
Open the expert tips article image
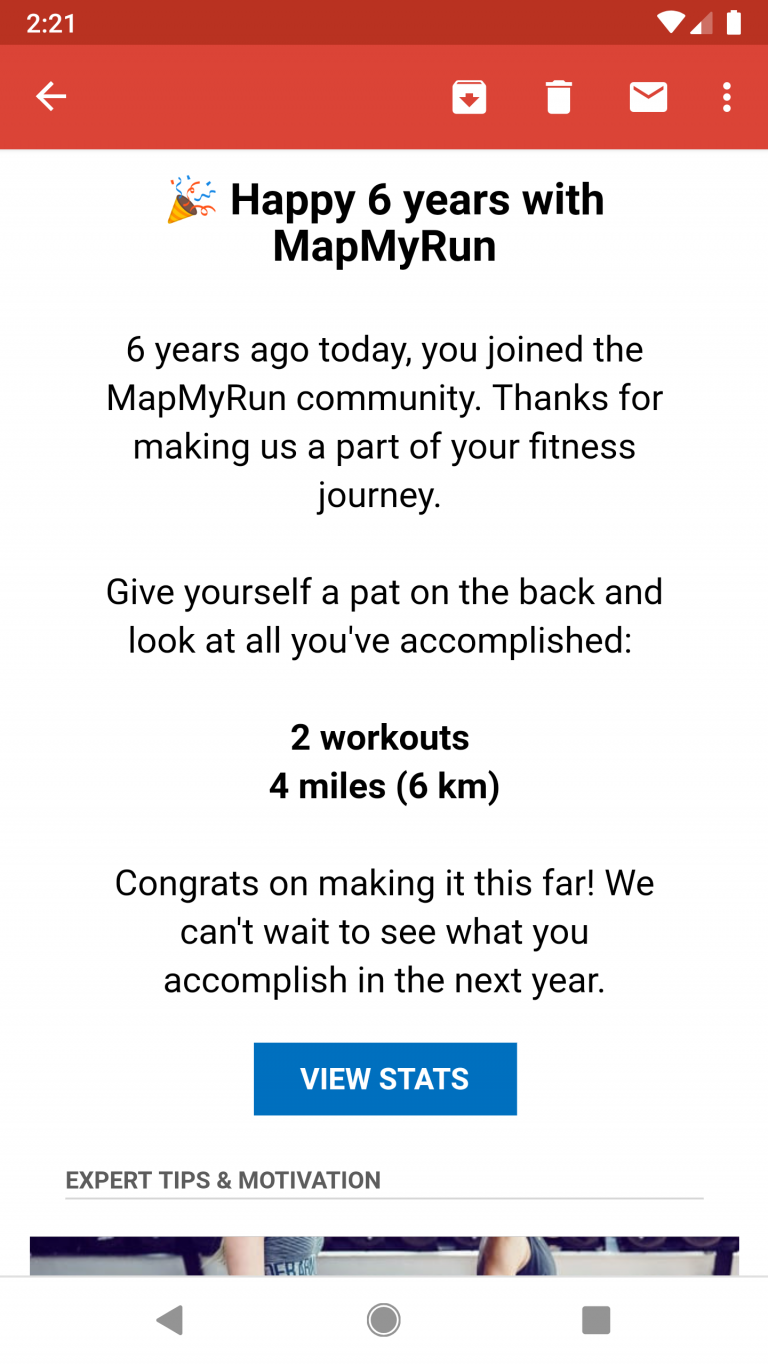384,1255
